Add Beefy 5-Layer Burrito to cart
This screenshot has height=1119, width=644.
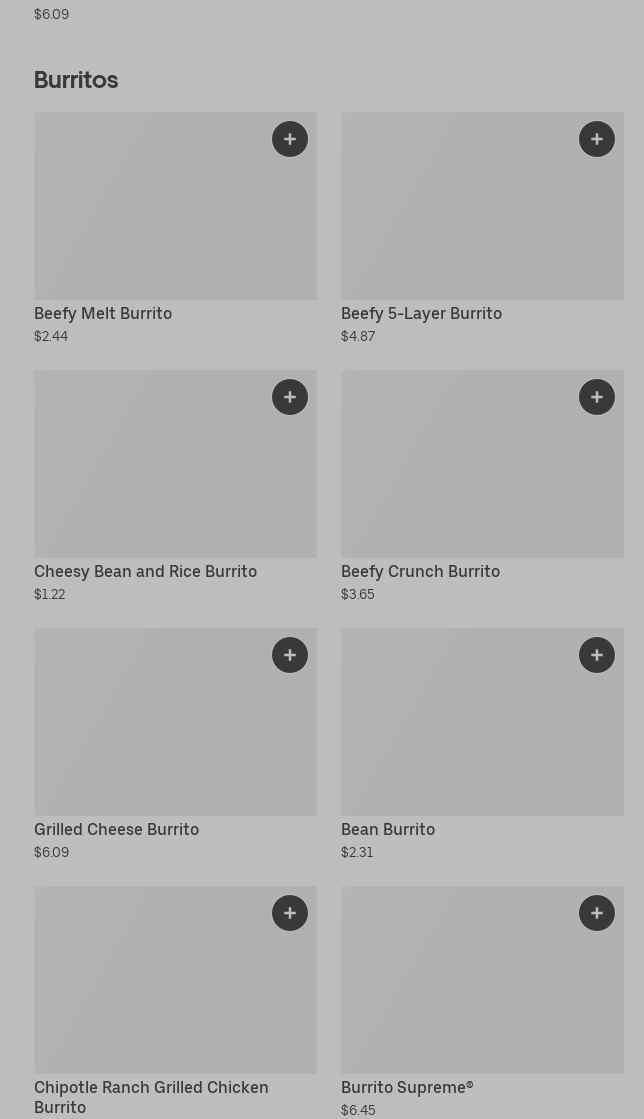point(597,139)
